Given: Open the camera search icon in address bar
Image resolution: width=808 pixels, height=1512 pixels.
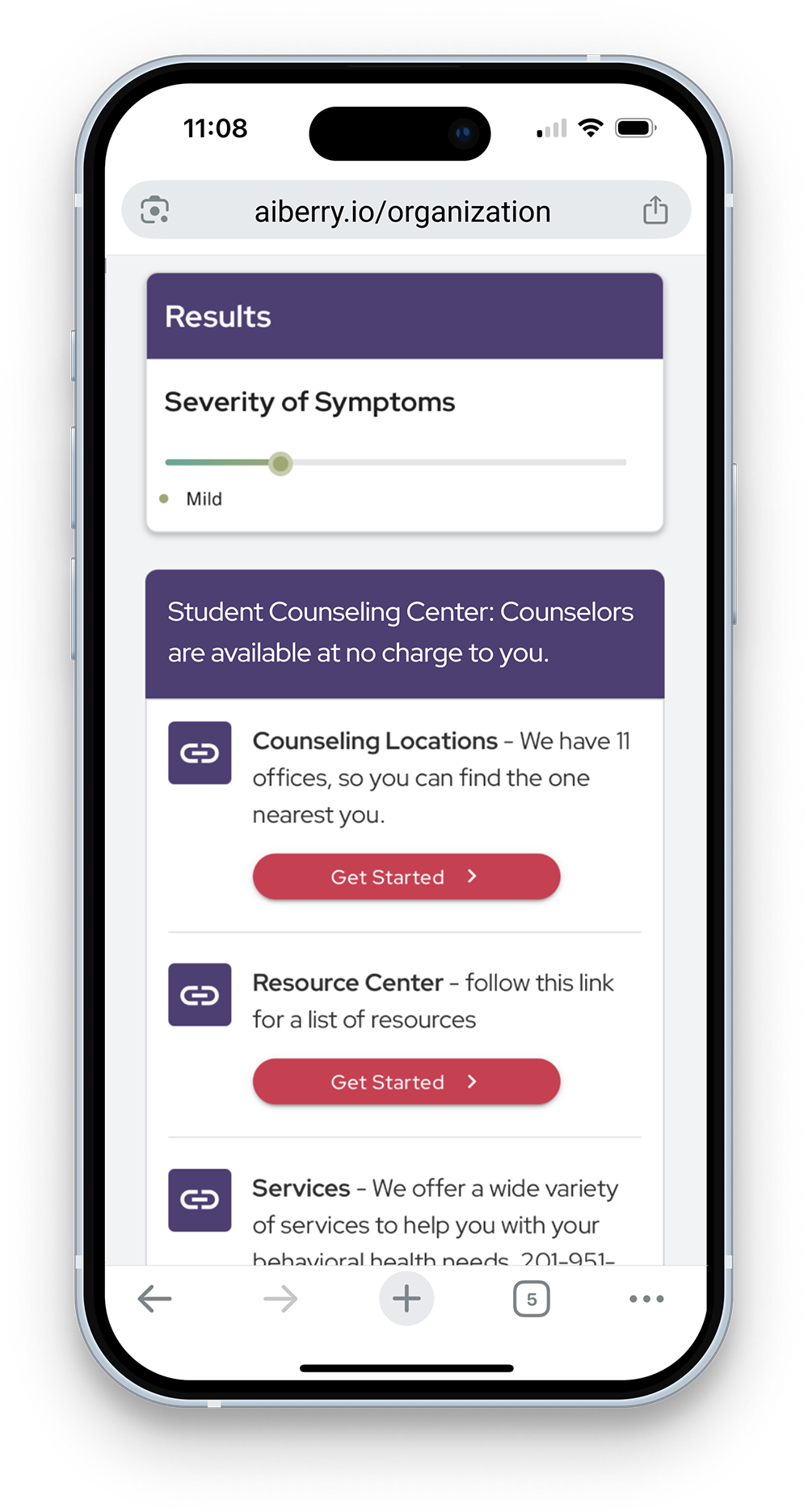Looking at the screenshot, I should (x=155, y=210).
